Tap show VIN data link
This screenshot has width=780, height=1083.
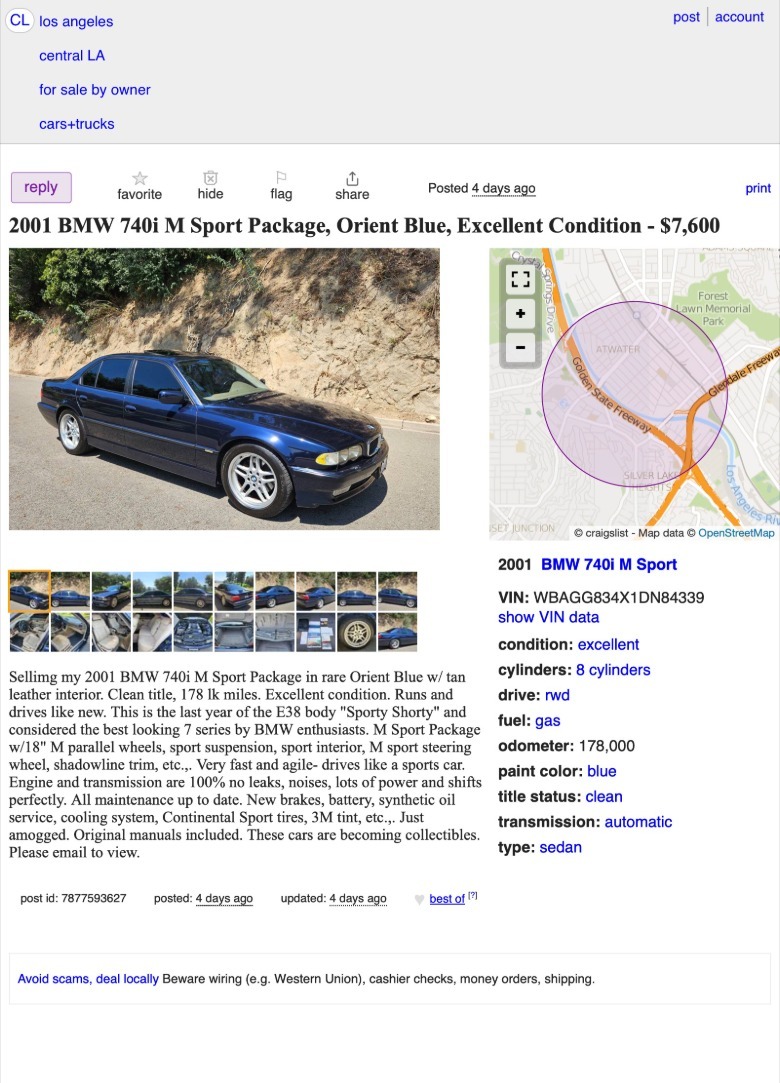(x=548, y=617)
